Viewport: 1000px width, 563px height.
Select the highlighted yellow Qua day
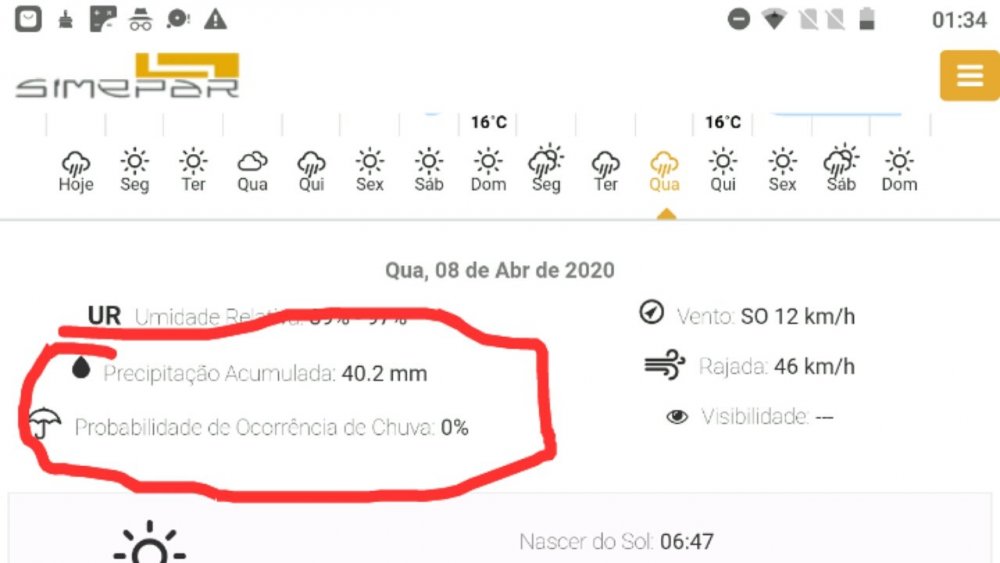tap(664, 170)
